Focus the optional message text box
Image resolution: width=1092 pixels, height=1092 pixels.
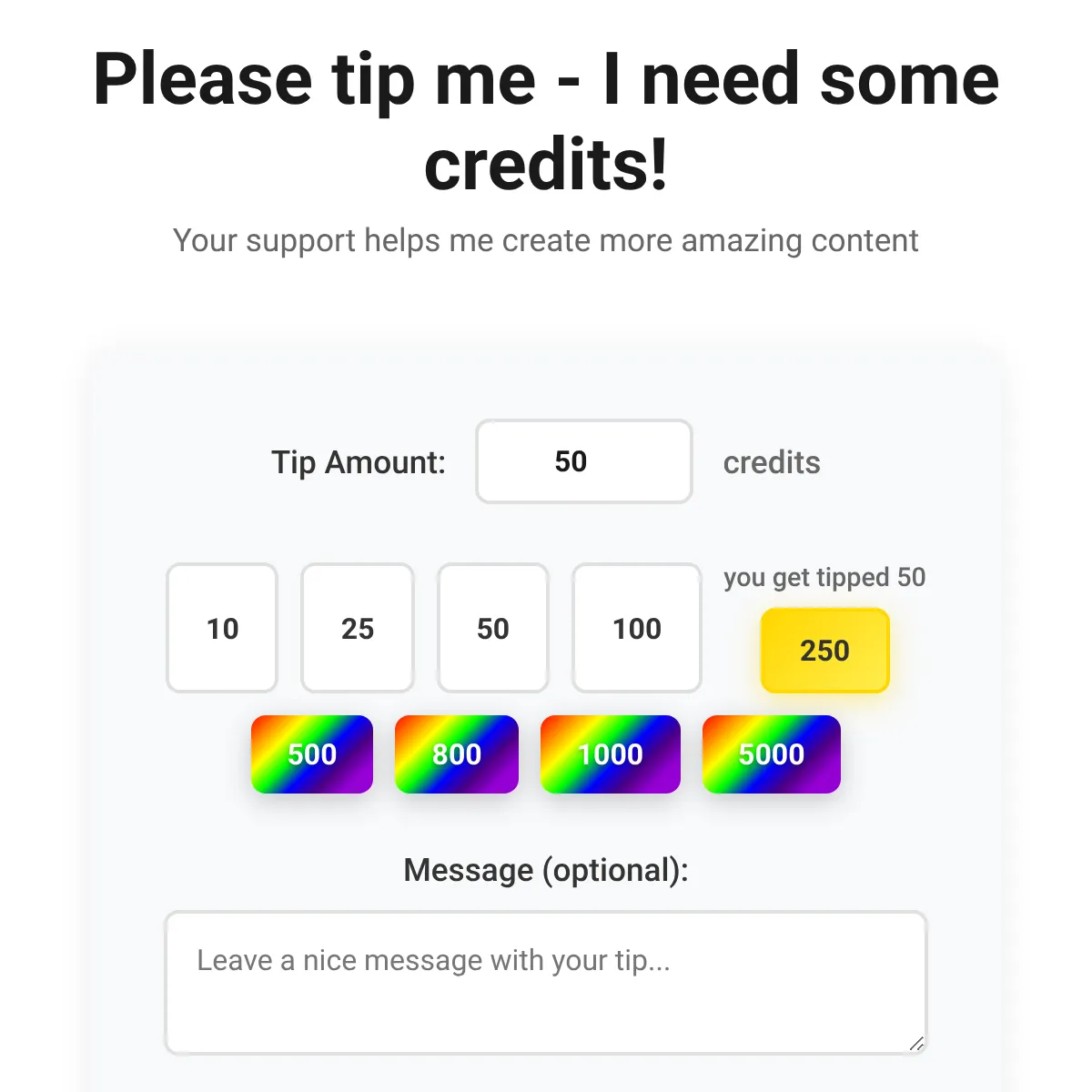coord(546,983)
